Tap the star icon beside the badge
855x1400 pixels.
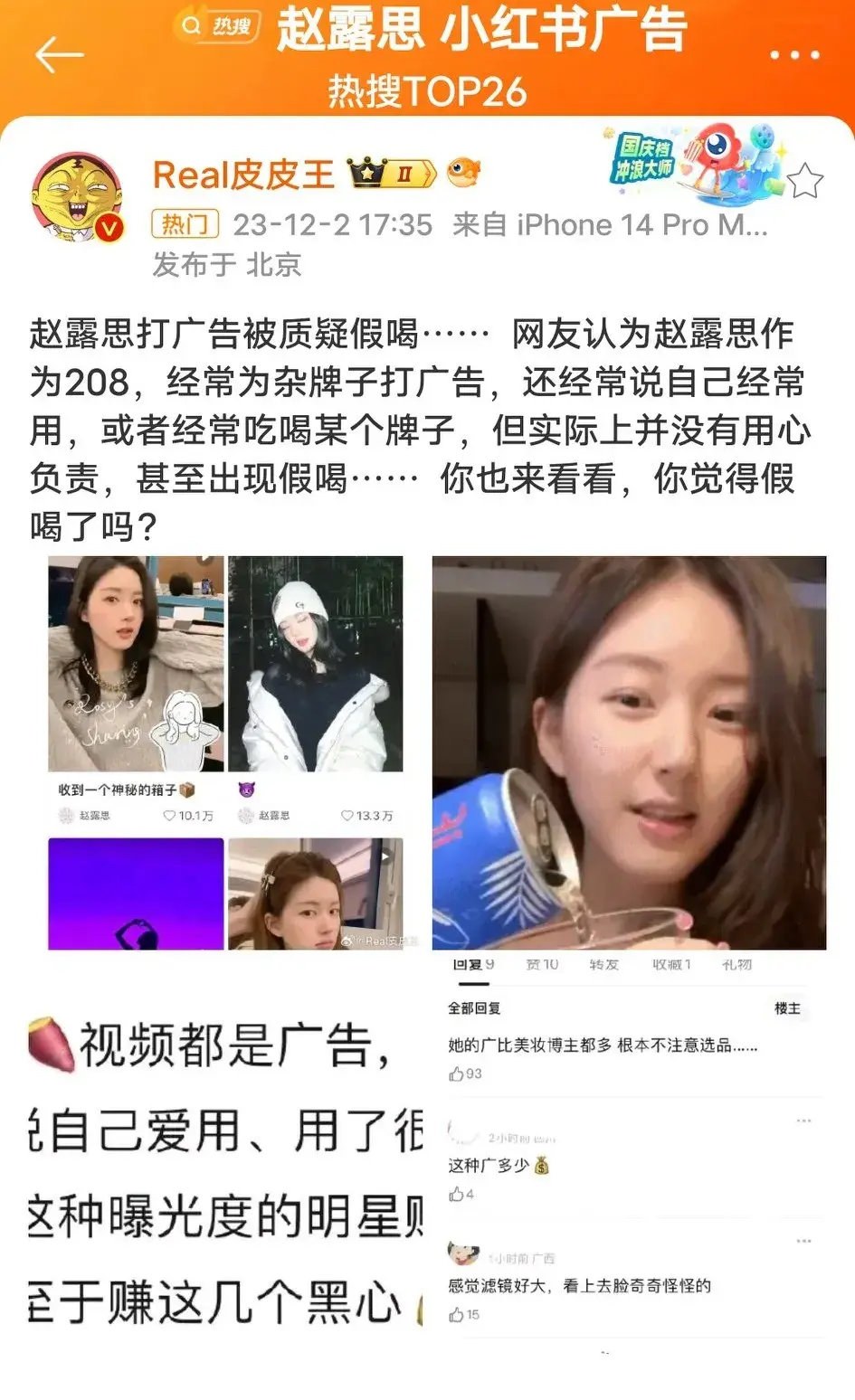click(804, 182)
